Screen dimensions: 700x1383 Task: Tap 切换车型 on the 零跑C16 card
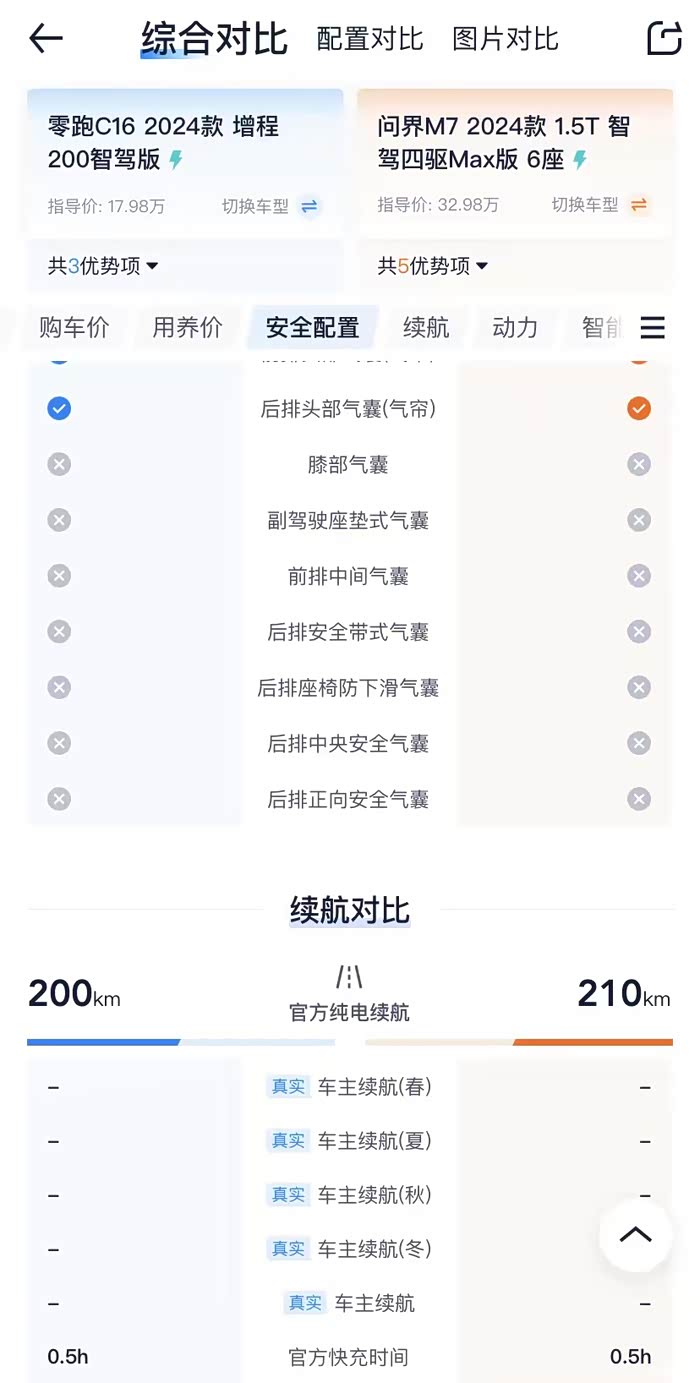[x=270, y=206]
